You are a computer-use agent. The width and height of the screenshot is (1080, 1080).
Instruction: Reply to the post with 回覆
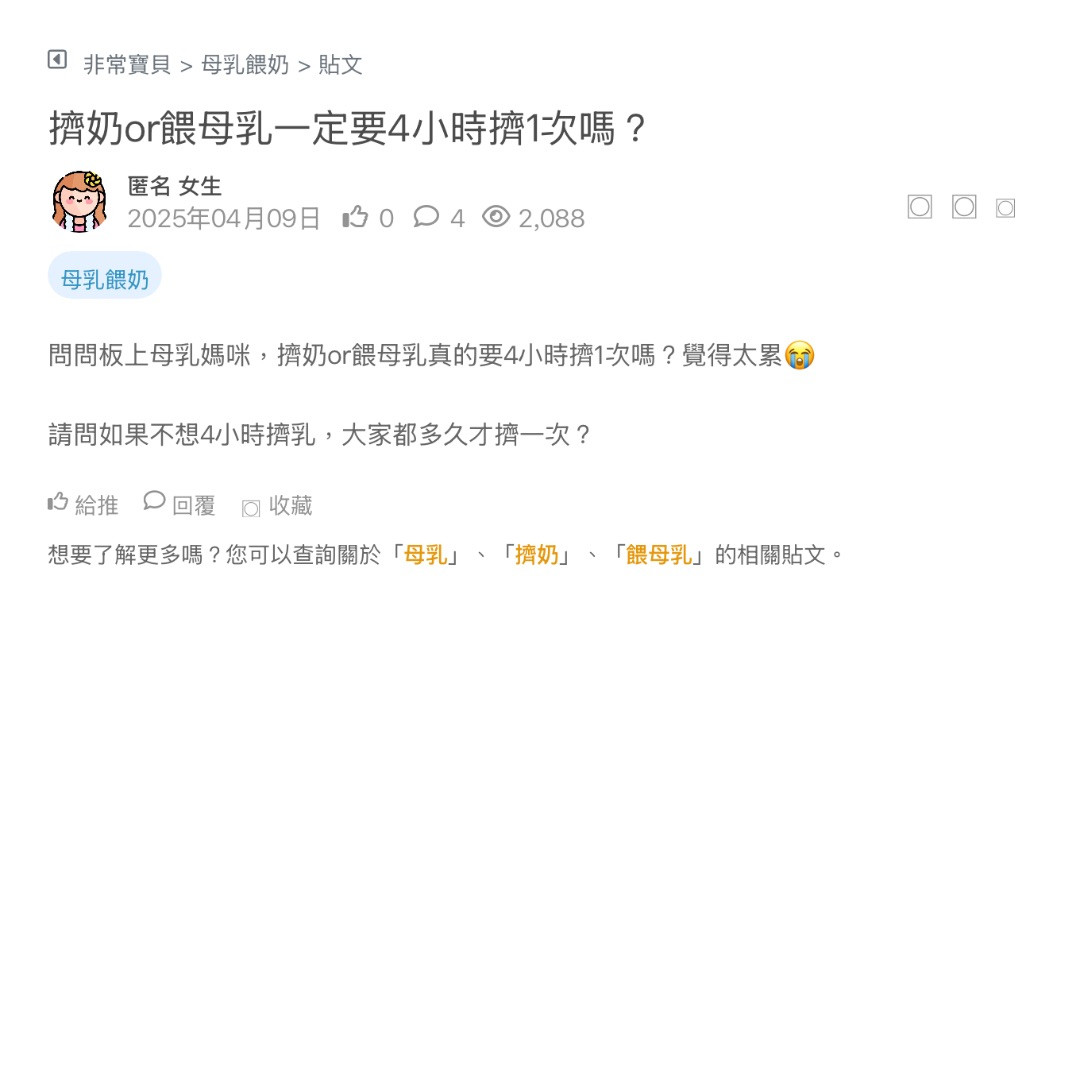[180, 505]
